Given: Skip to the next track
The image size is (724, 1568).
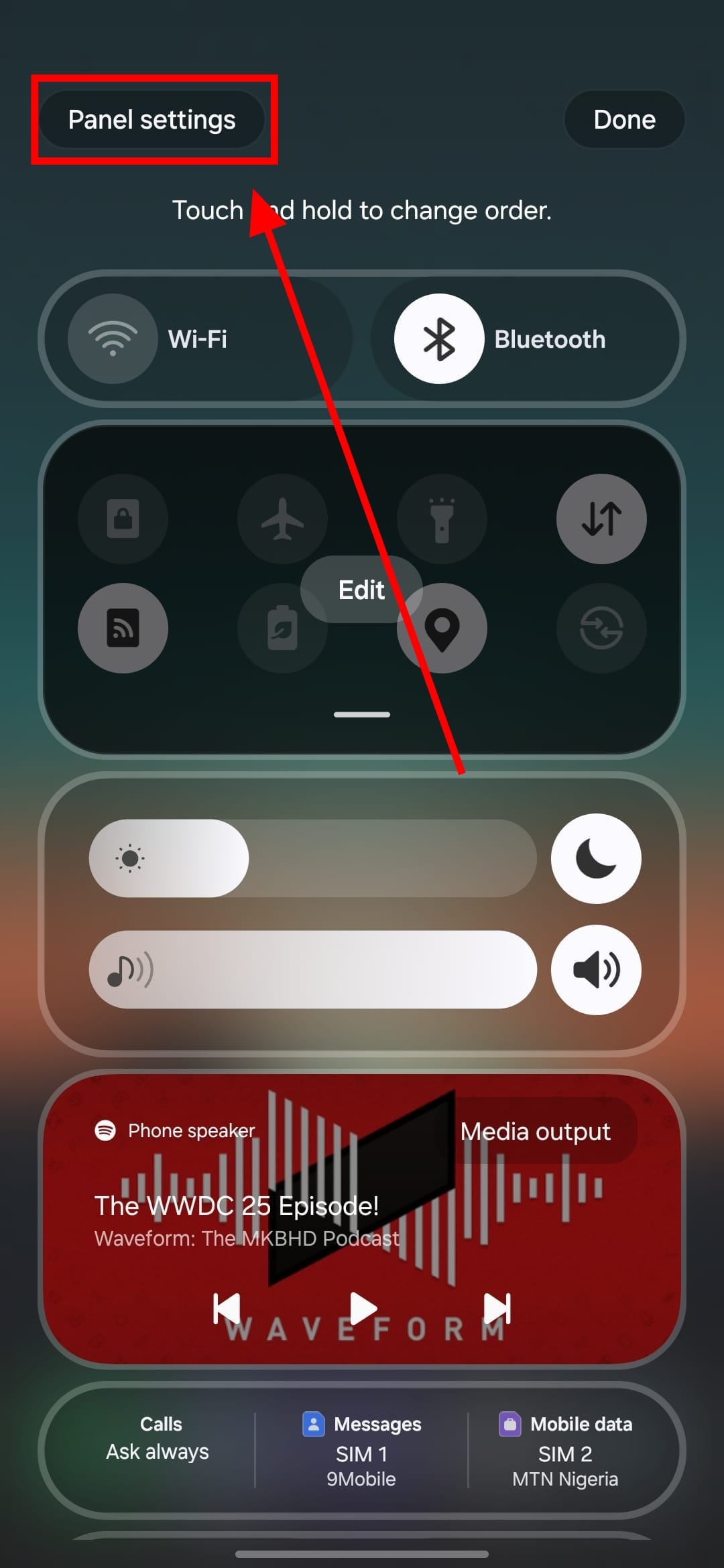Looking at the screenshot, I should (497, 1308).
